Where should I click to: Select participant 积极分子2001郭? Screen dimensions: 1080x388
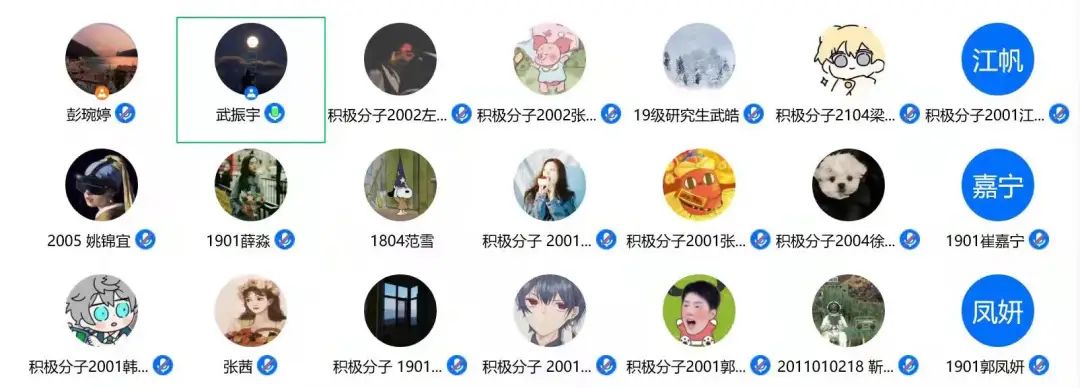(x=699, y=326)
